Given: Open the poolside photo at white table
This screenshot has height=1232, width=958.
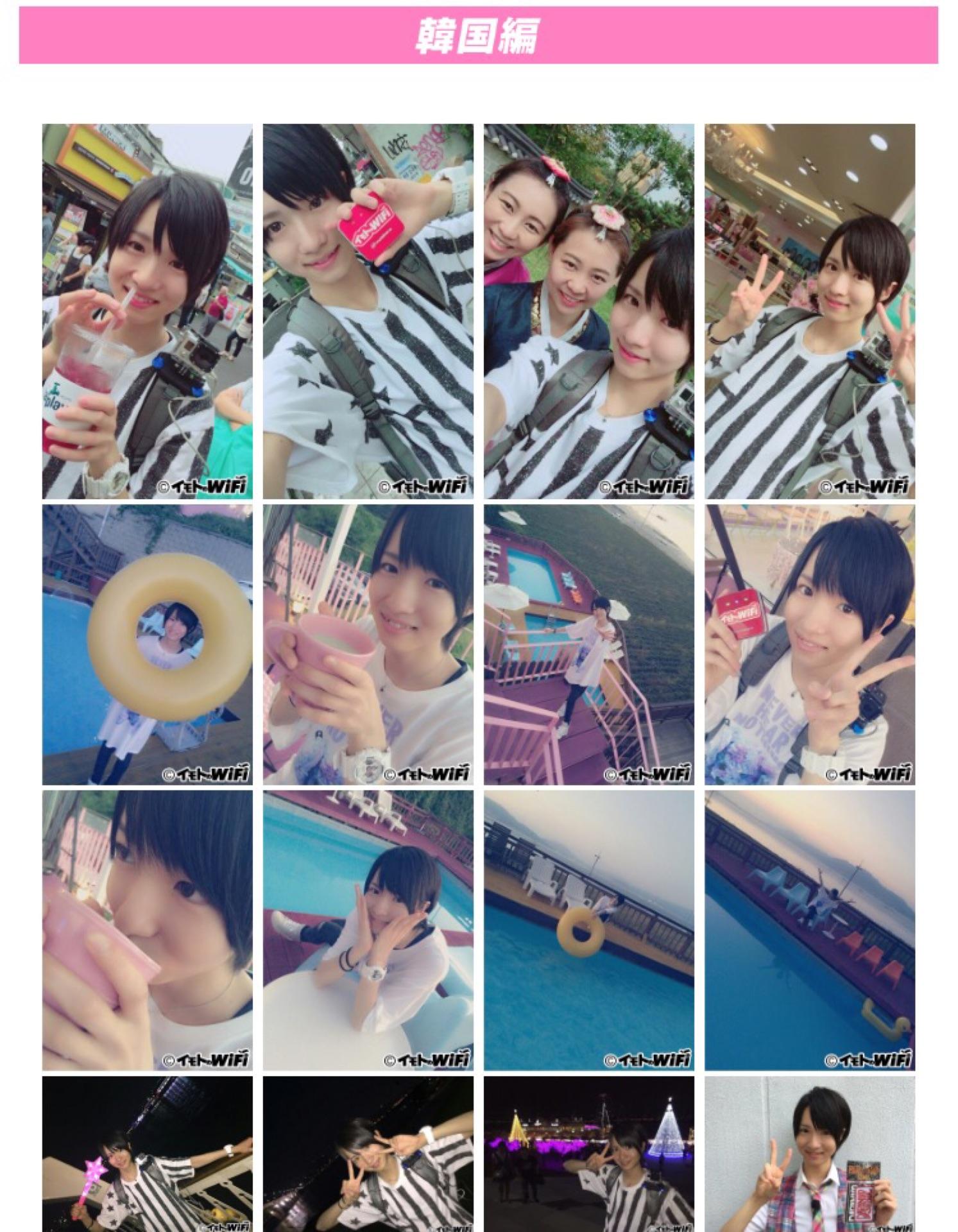Looking at the screenshot, I should [368, 930].
